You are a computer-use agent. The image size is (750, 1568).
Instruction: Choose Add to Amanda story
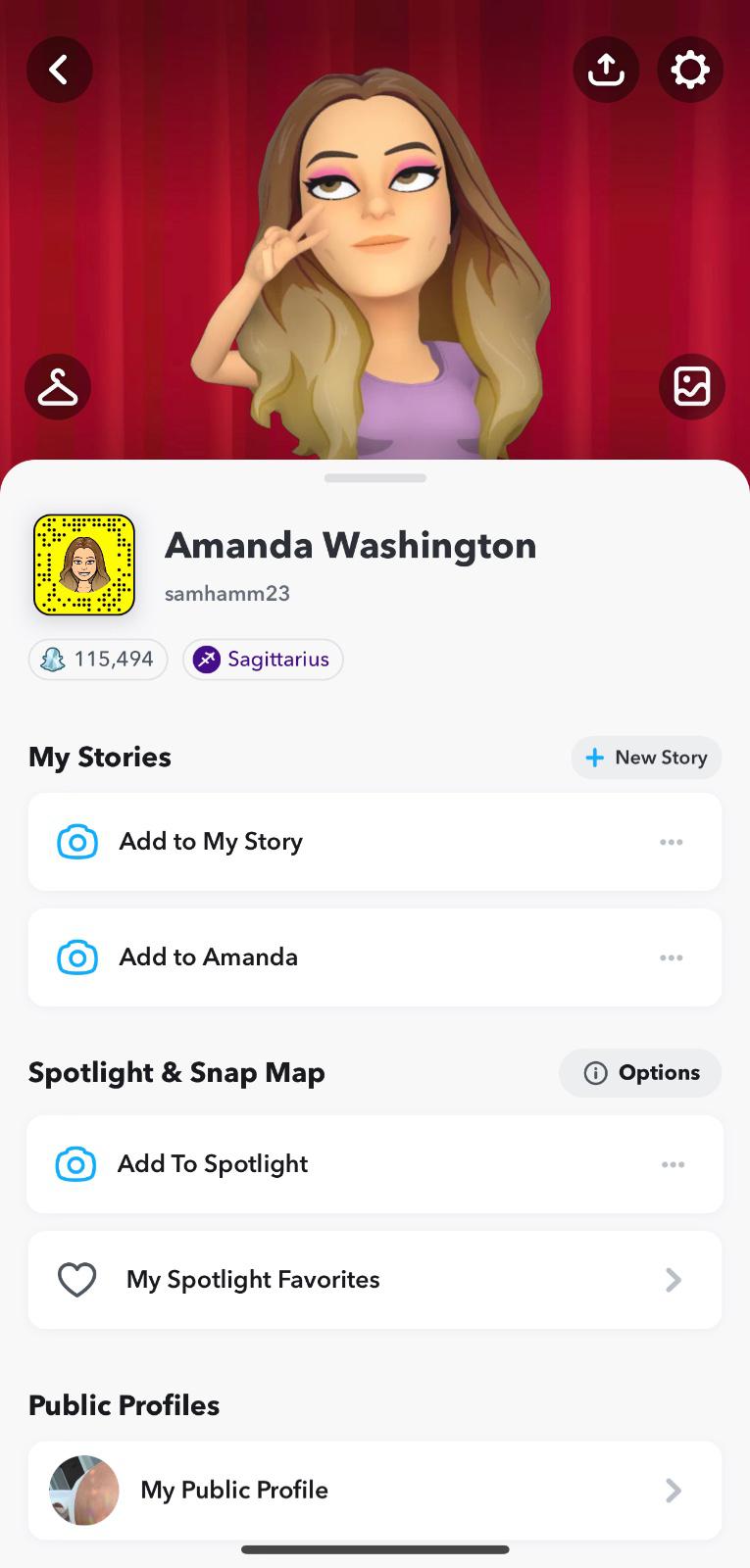tap(208, 957)
